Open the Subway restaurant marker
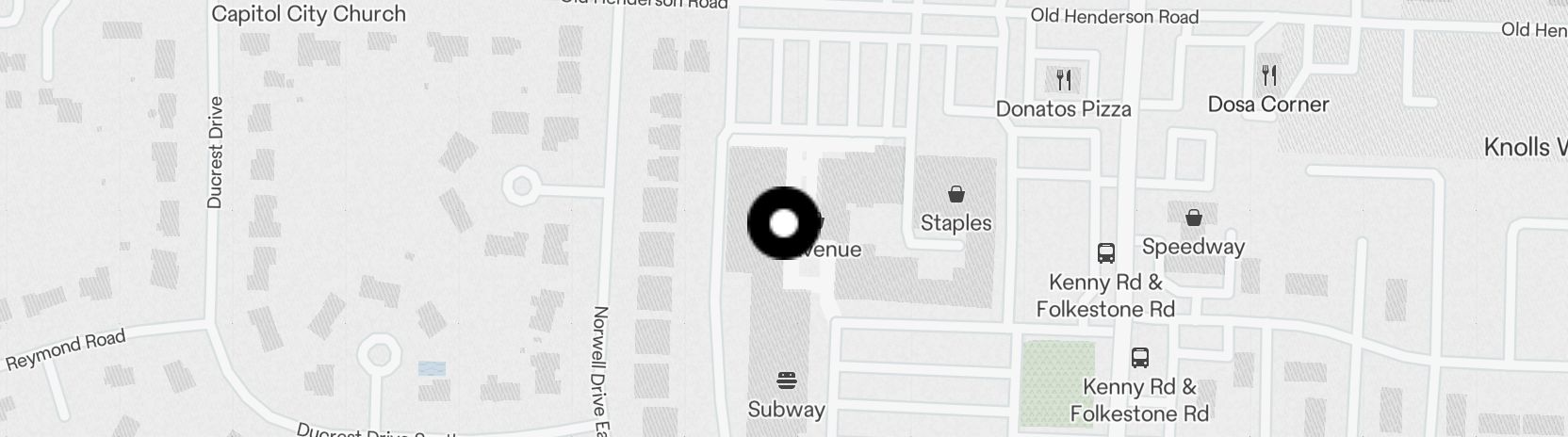This screenshot has height=437, width=1568. [787, 380]
